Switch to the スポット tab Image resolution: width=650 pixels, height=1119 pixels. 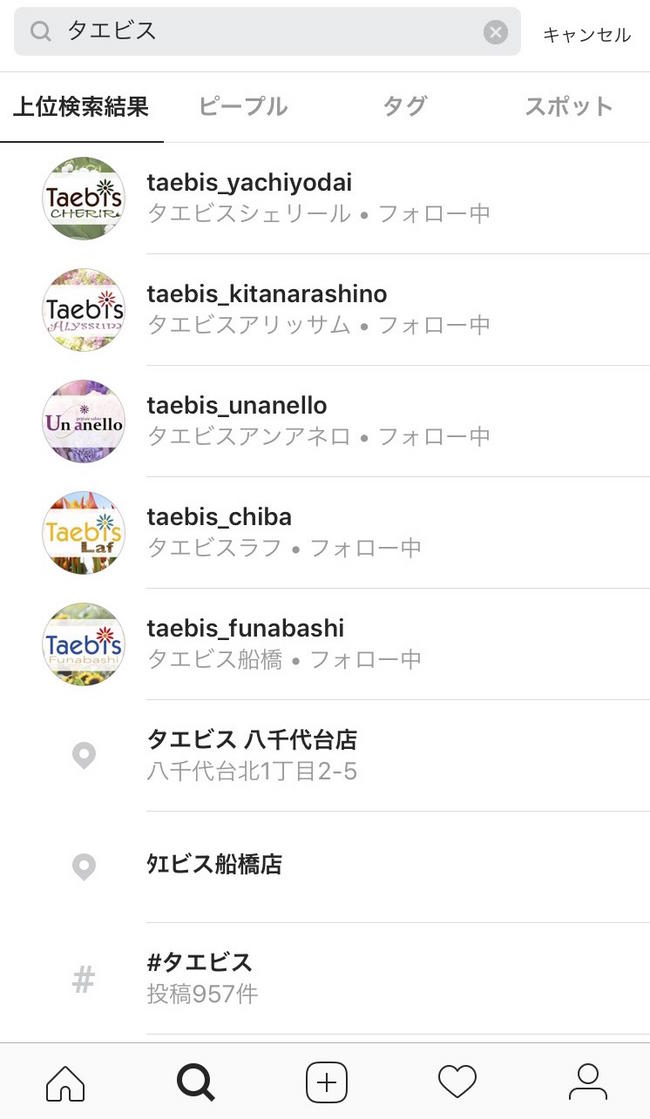(x=569, y=106)
